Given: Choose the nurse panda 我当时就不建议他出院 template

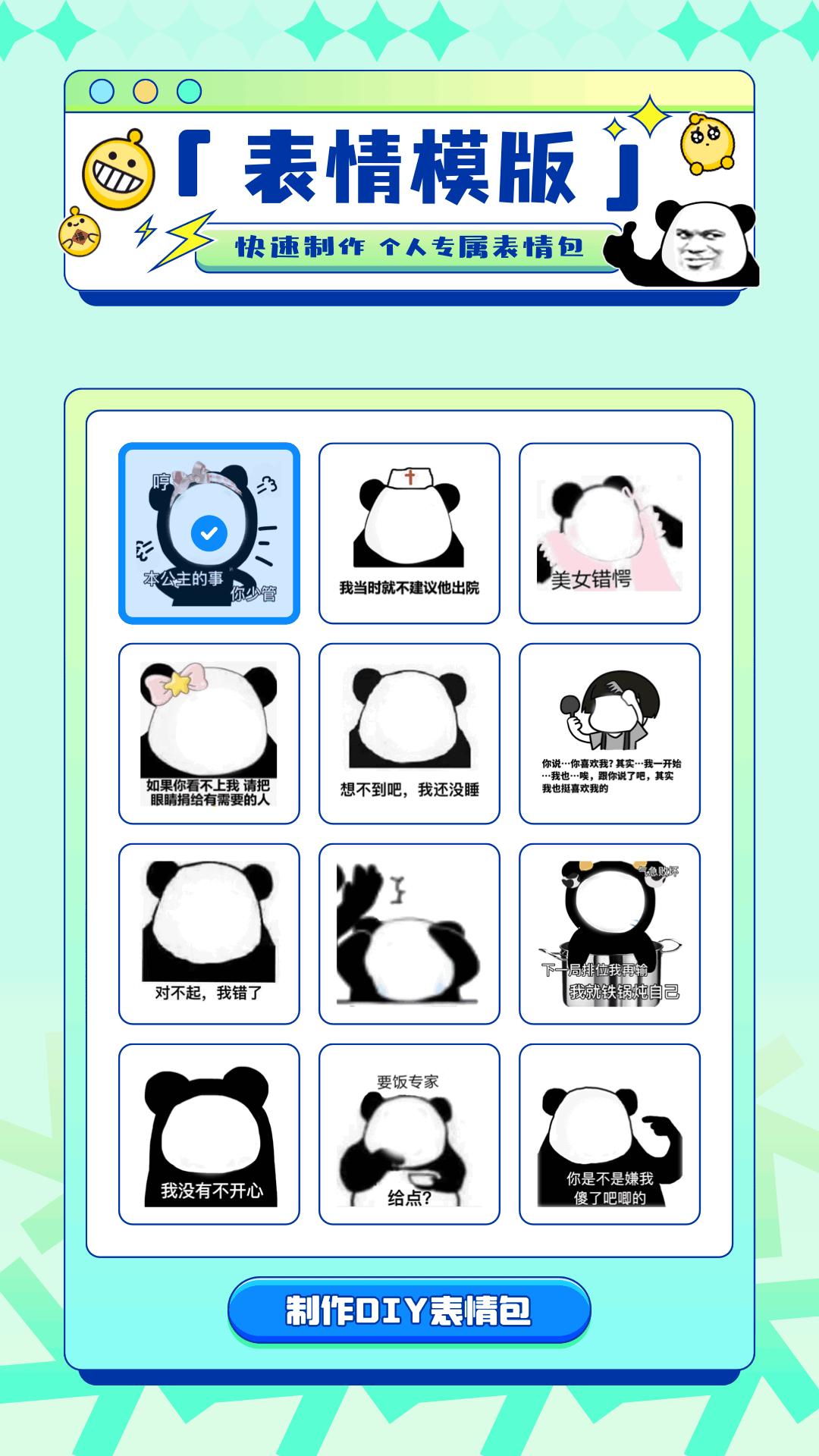Looking at the screenshot, I should [x=409, y=533].
